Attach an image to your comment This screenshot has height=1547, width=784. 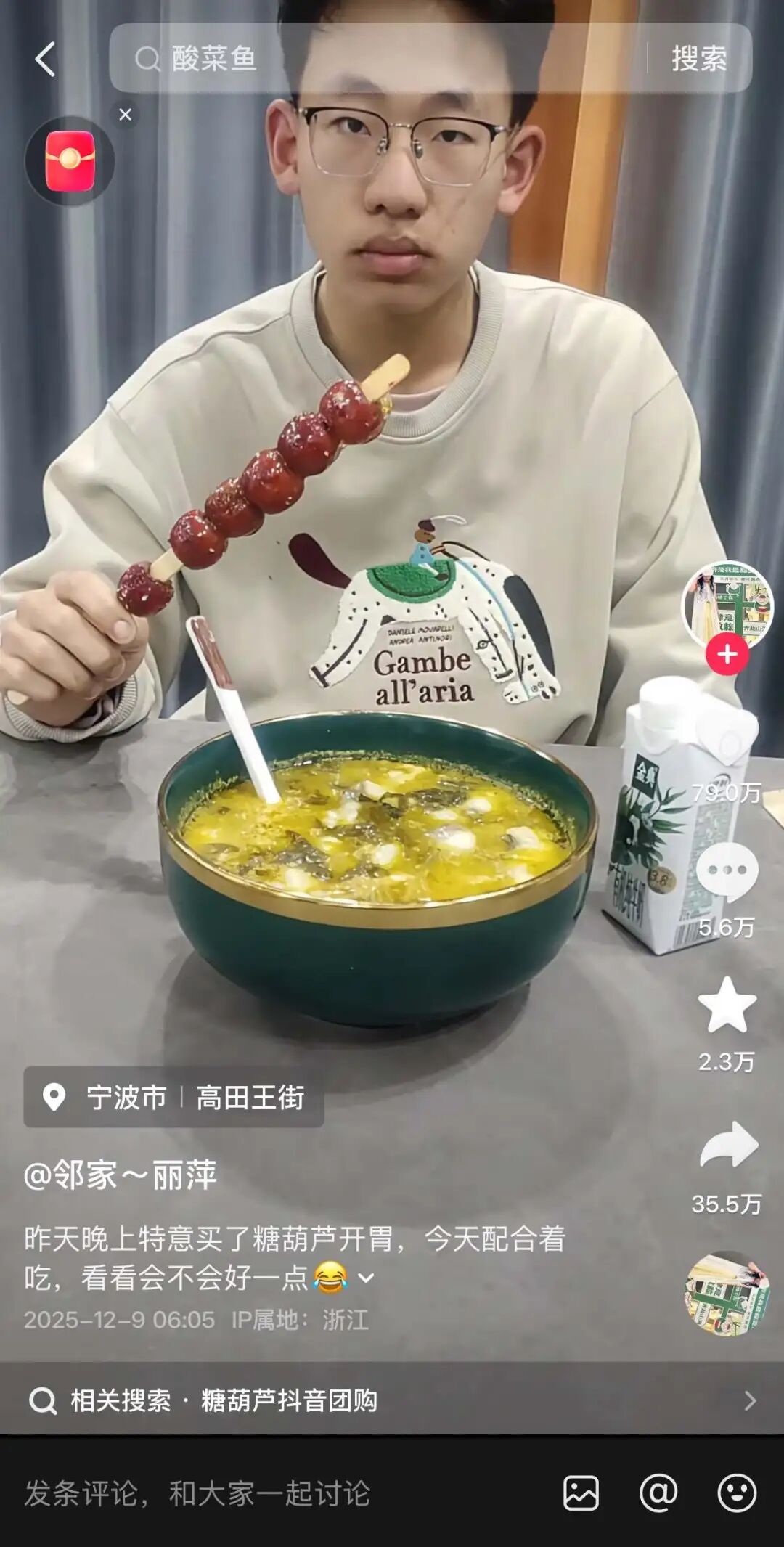581,1493
